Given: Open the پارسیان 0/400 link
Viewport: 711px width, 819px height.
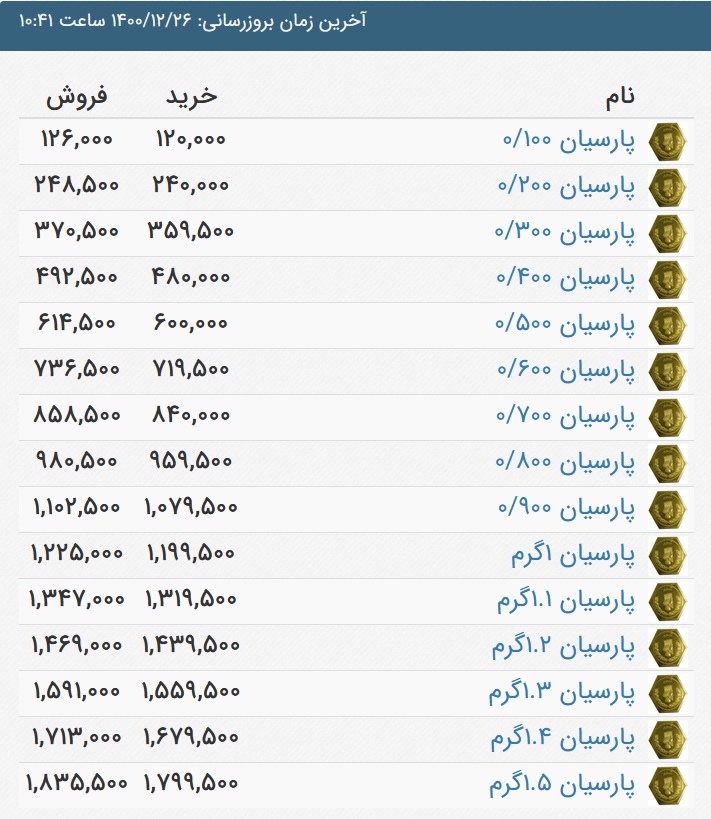Looking at the screenshot, I should point(566,280).
